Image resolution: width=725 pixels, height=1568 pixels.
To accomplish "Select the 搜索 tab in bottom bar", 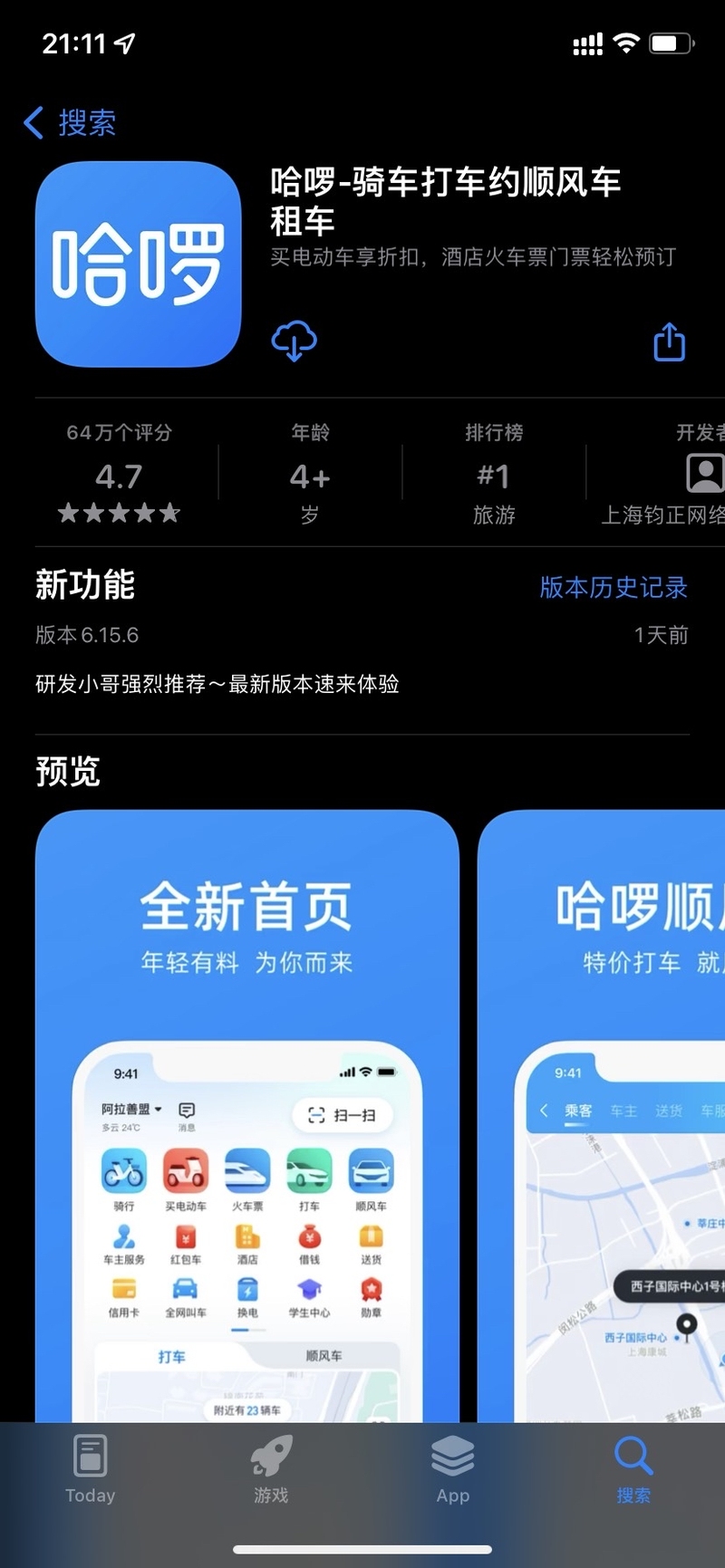I will [633, 1469].
